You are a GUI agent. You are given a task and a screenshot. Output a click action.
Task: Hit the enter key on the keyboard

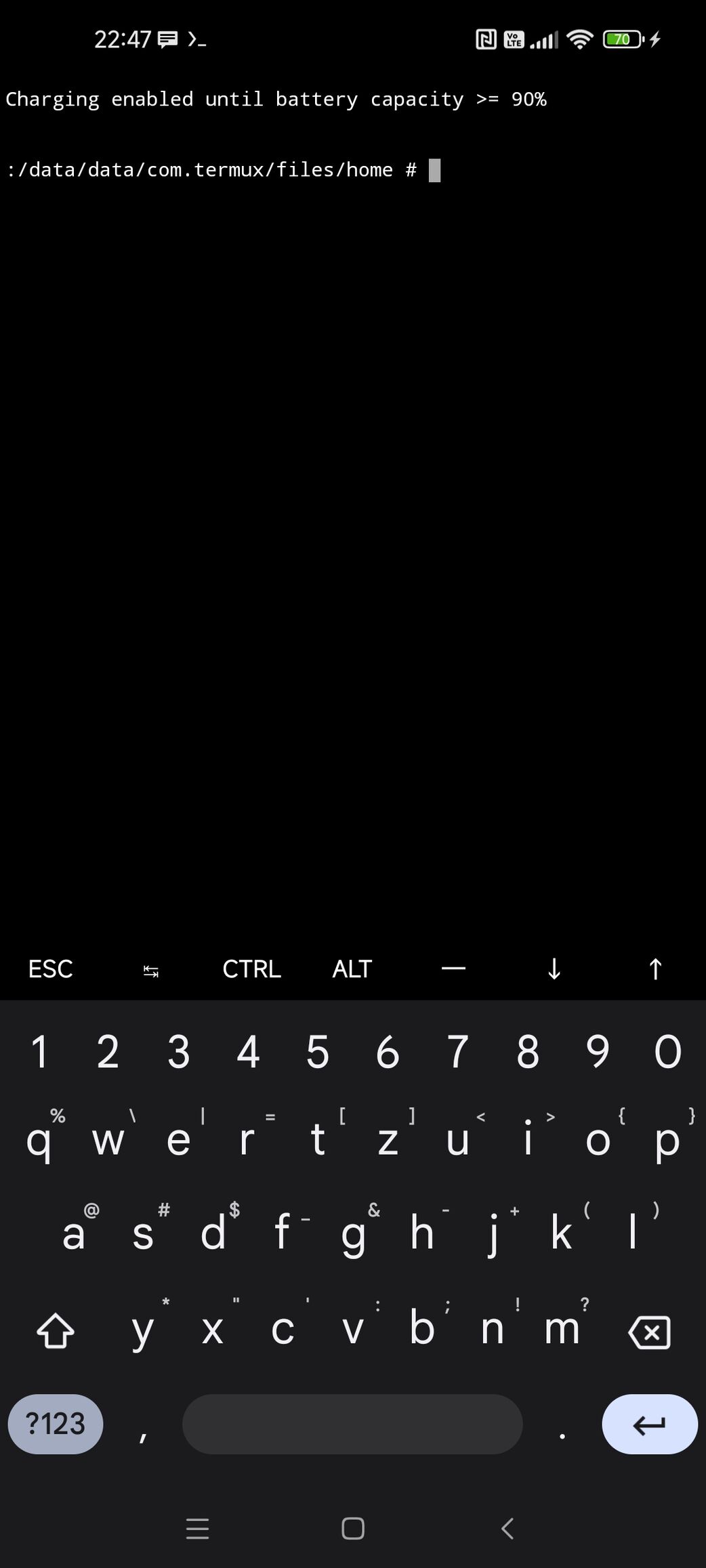[x=650, y=1424]
